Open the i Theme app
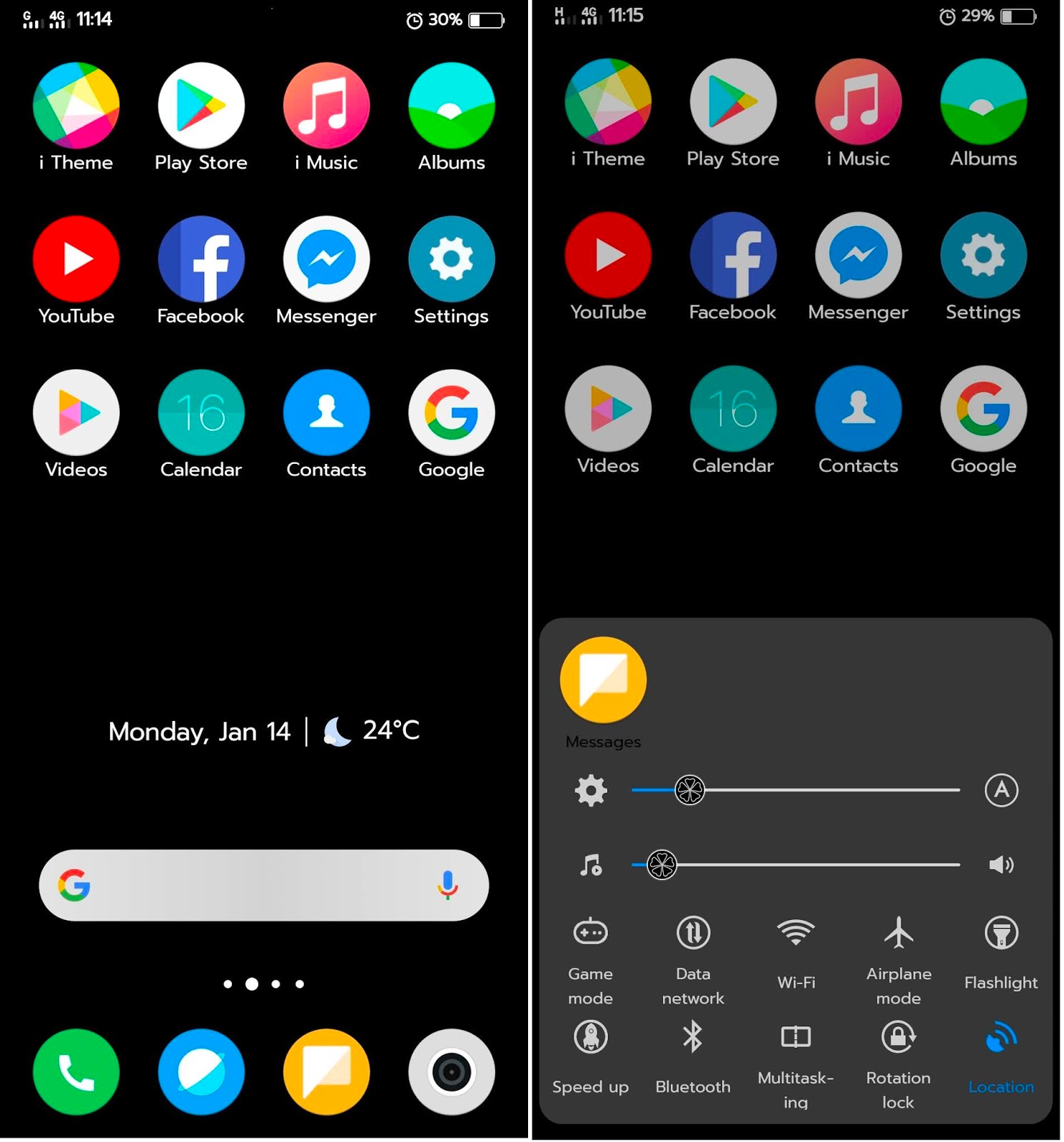The height and width of the screenshot is (1142, 1064). (76, 106)
